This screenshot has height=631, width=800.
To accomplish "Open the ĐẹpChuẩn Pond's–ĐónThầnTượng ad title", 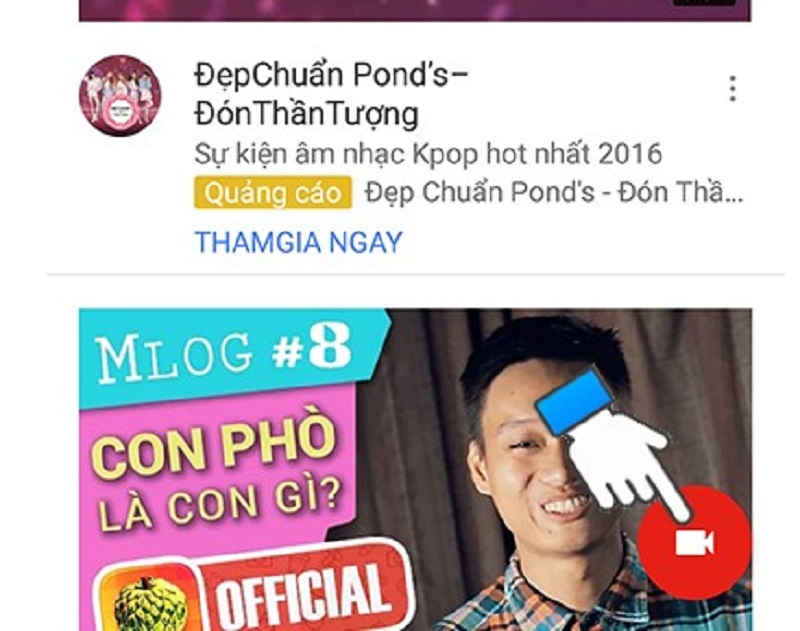I will pyautogui.click(x=330, y=94).
